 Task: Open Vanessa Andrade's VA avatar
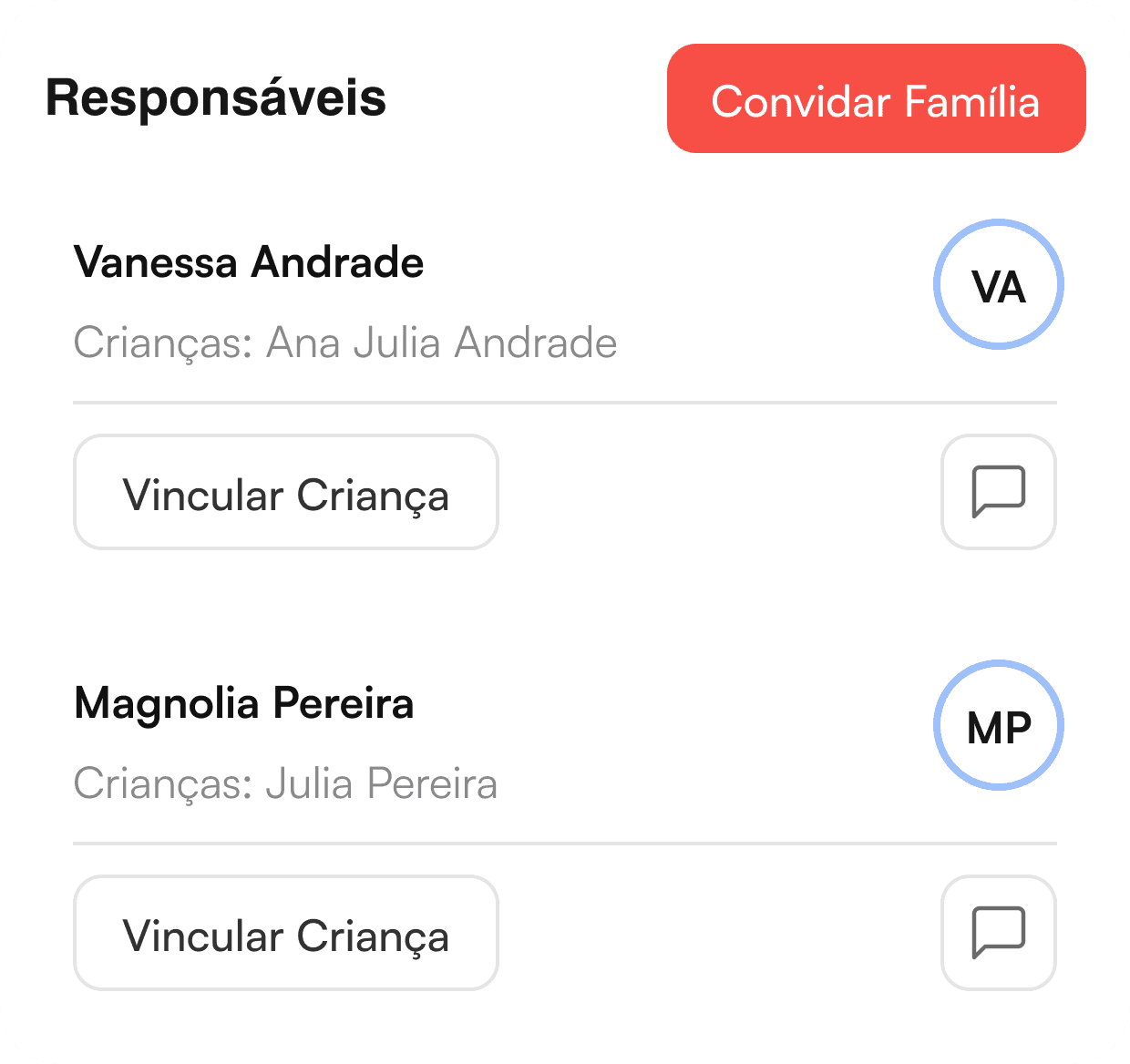(x=998, y=284)
